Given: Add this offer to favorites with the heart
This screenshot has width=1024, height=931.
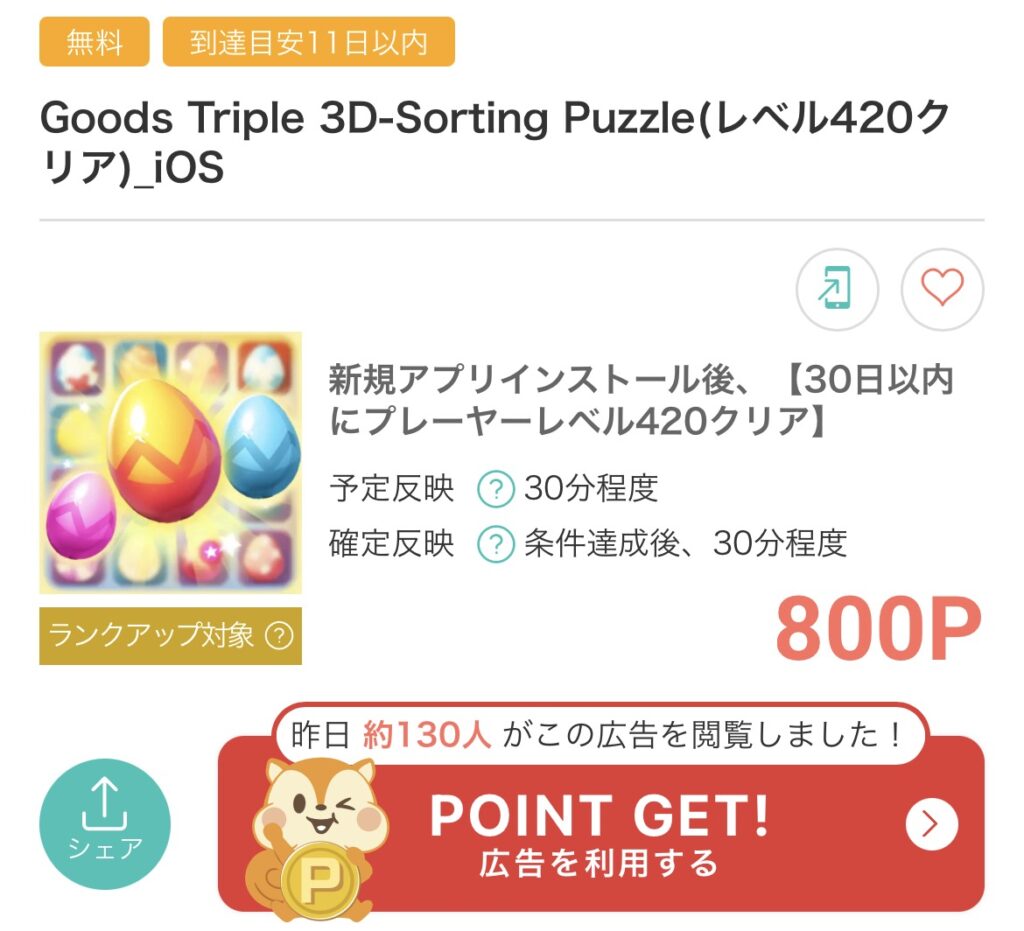Looking at the screenshot, I should pos(942,290).
